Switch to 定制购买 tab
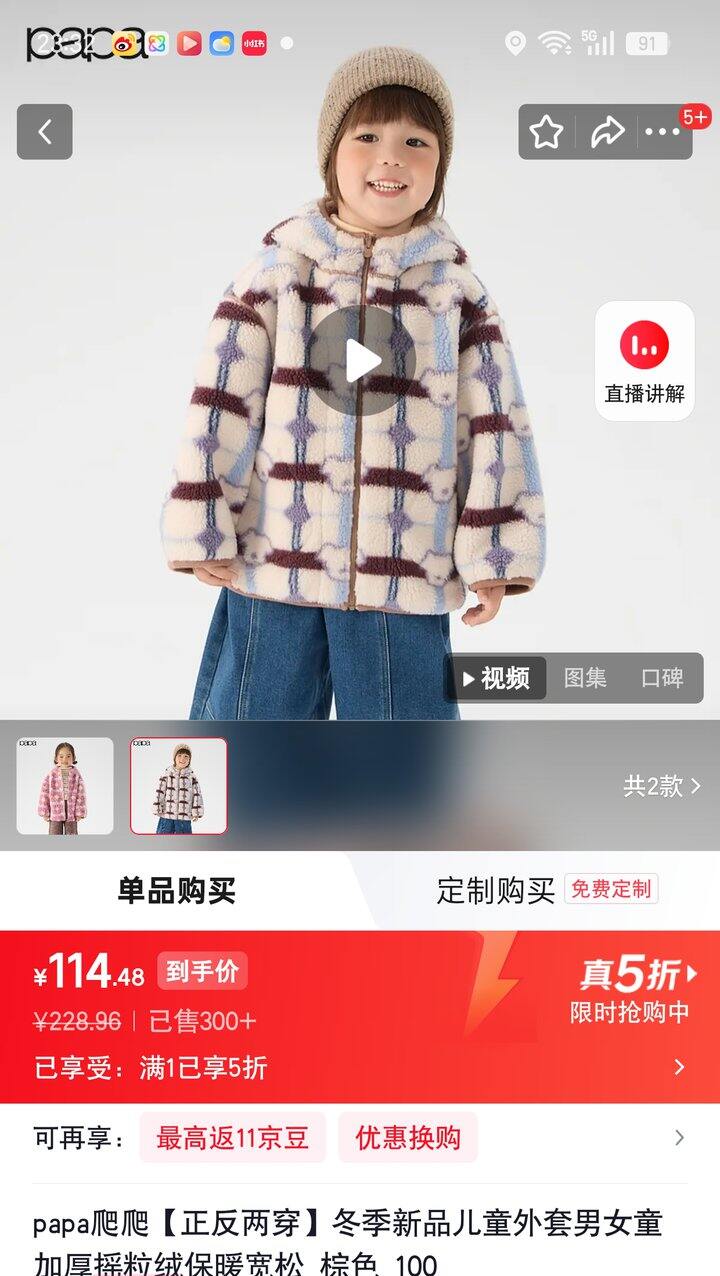Image resolution: width=720 pixels, height=1276 pixels. click(496, 890)
